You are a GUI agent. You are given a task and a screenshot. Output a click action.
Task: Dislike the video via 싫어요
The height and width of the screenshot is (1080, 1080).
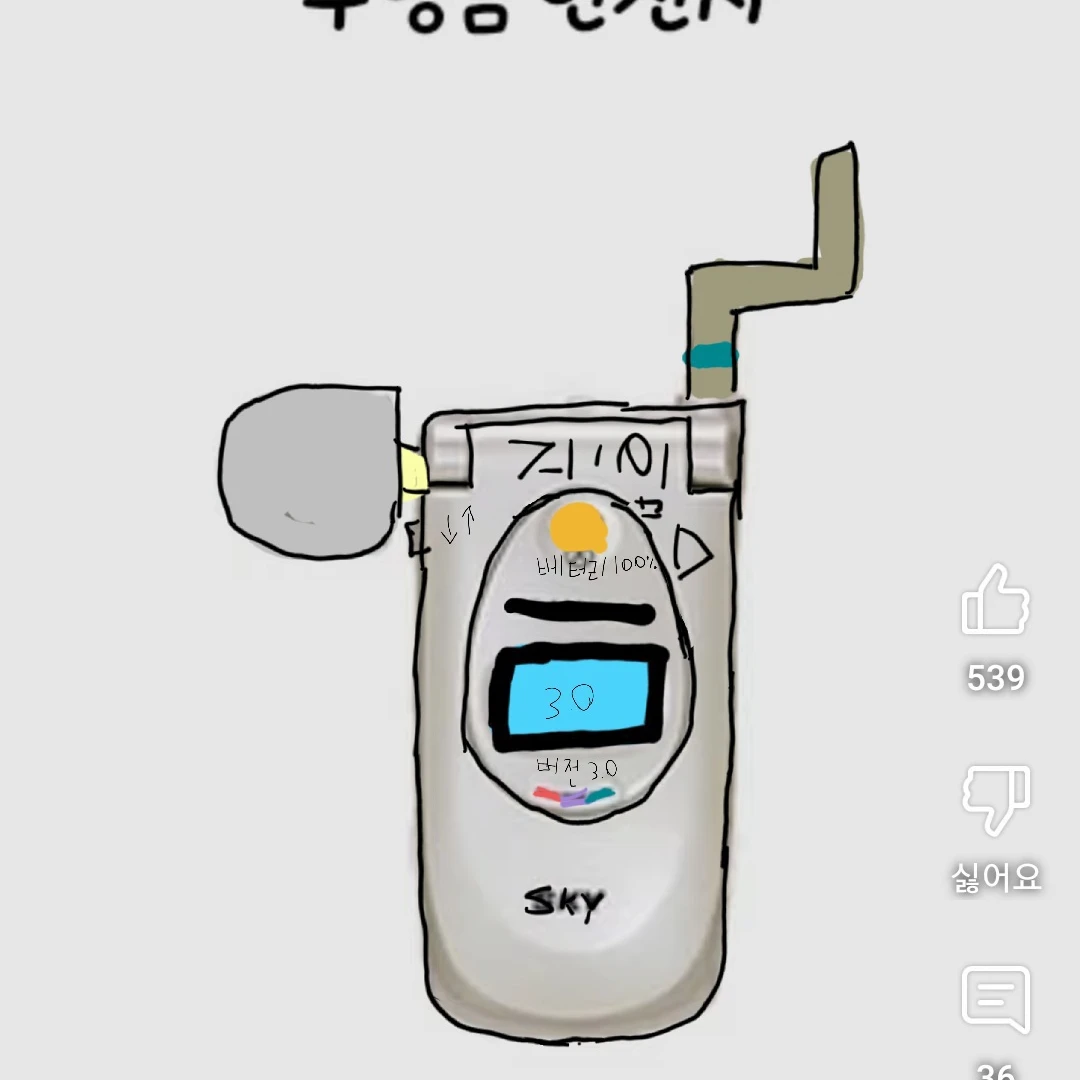point(995,800)
